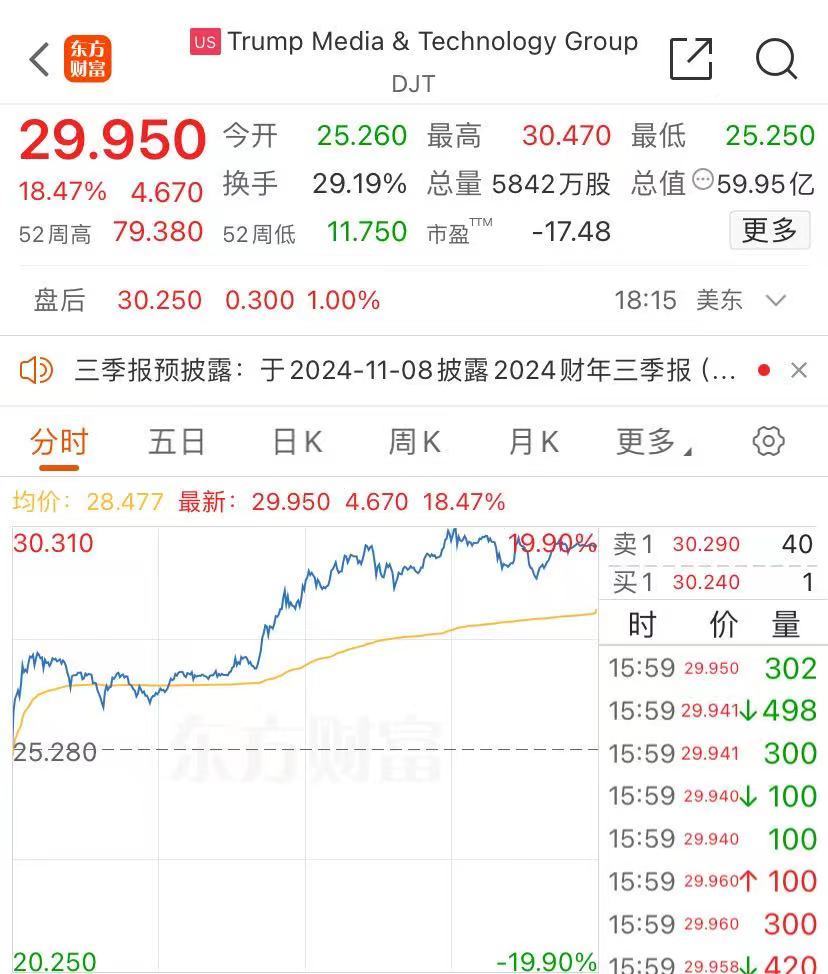
Task: Expand the 盘后 after-hours row
Action: [776, 300]
